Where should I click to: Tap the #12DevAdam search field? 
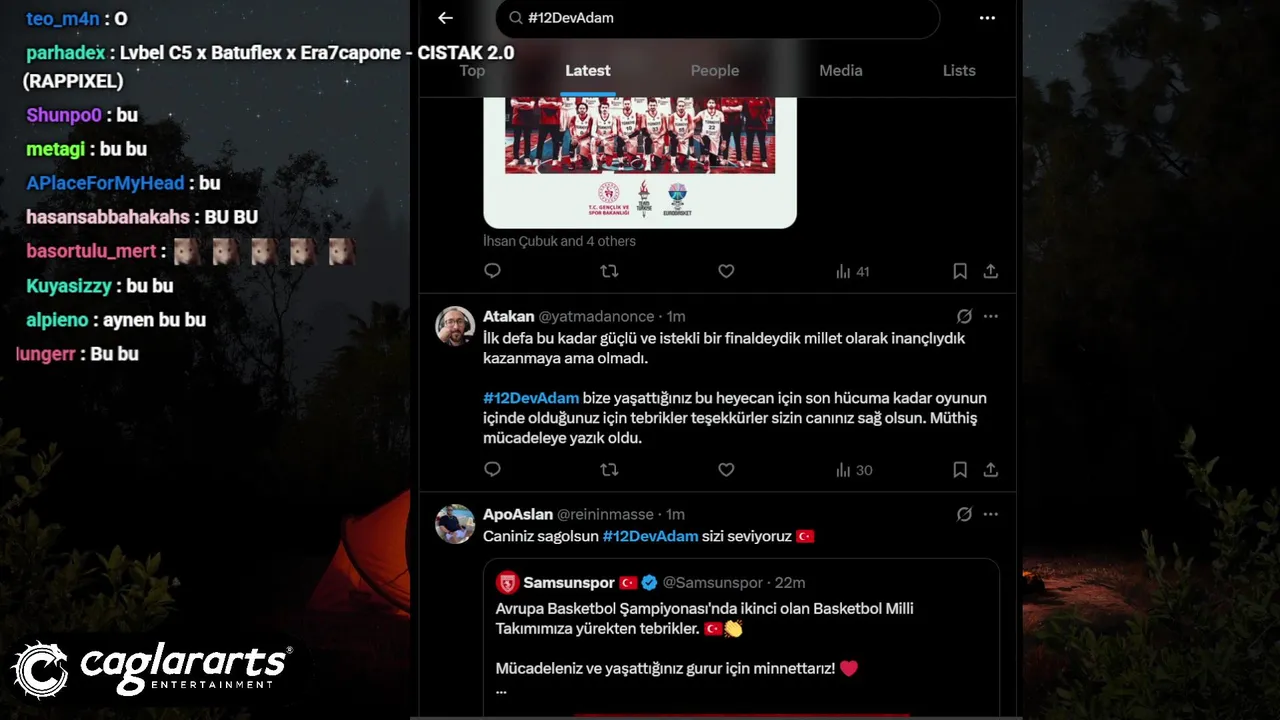point(717,18)
